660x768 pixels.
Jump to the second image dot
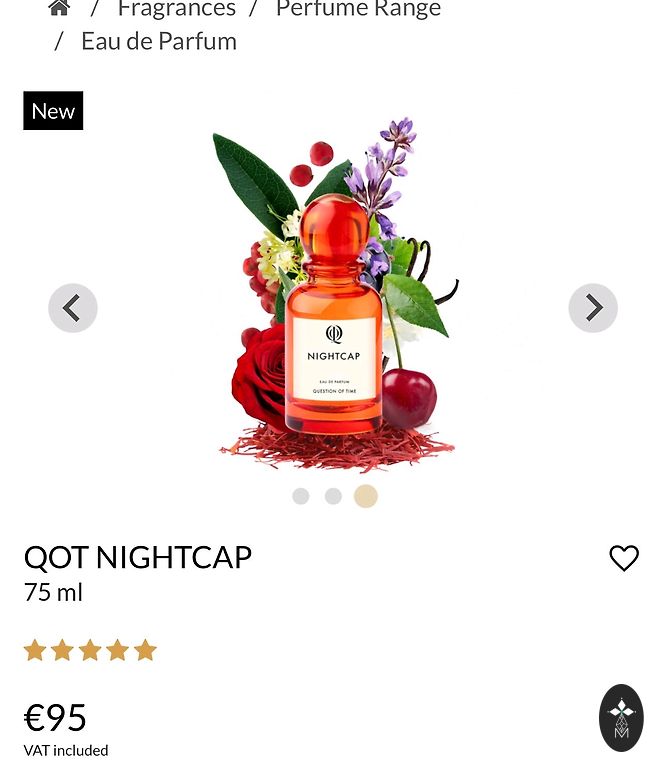[x=333, y=496]
